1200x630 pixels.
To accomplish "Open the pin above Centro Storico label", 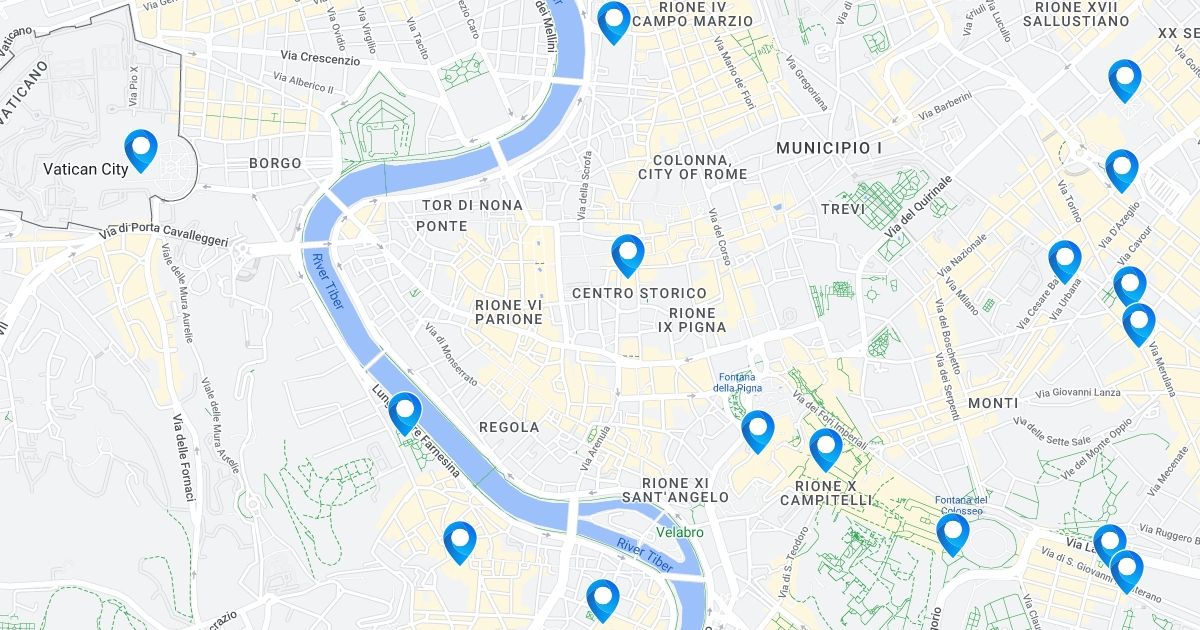I will 628,256.
